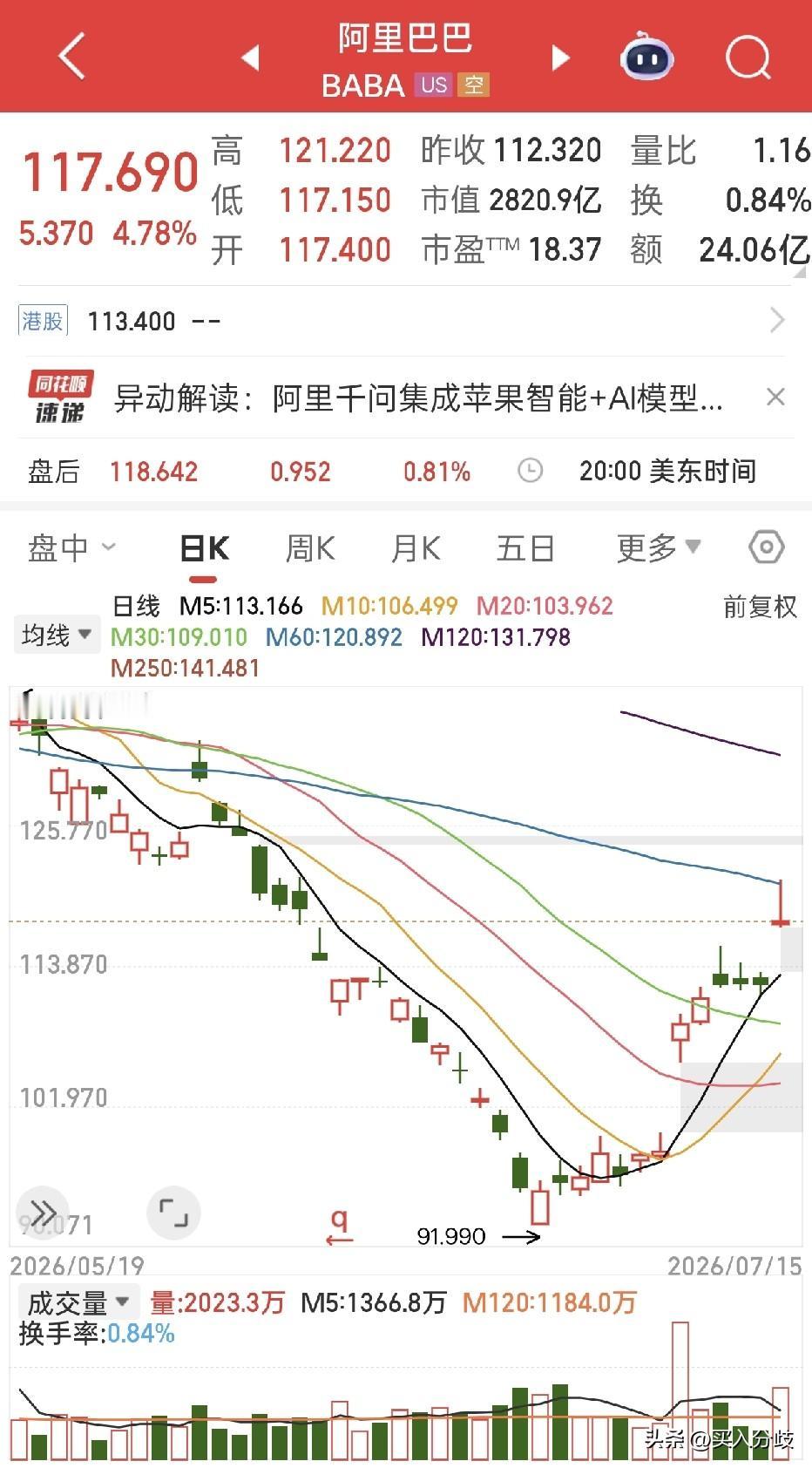812x1468 pixels.
Task: Expand chart to full screen
Action: pyautogui.click(x=173, y=1213)
